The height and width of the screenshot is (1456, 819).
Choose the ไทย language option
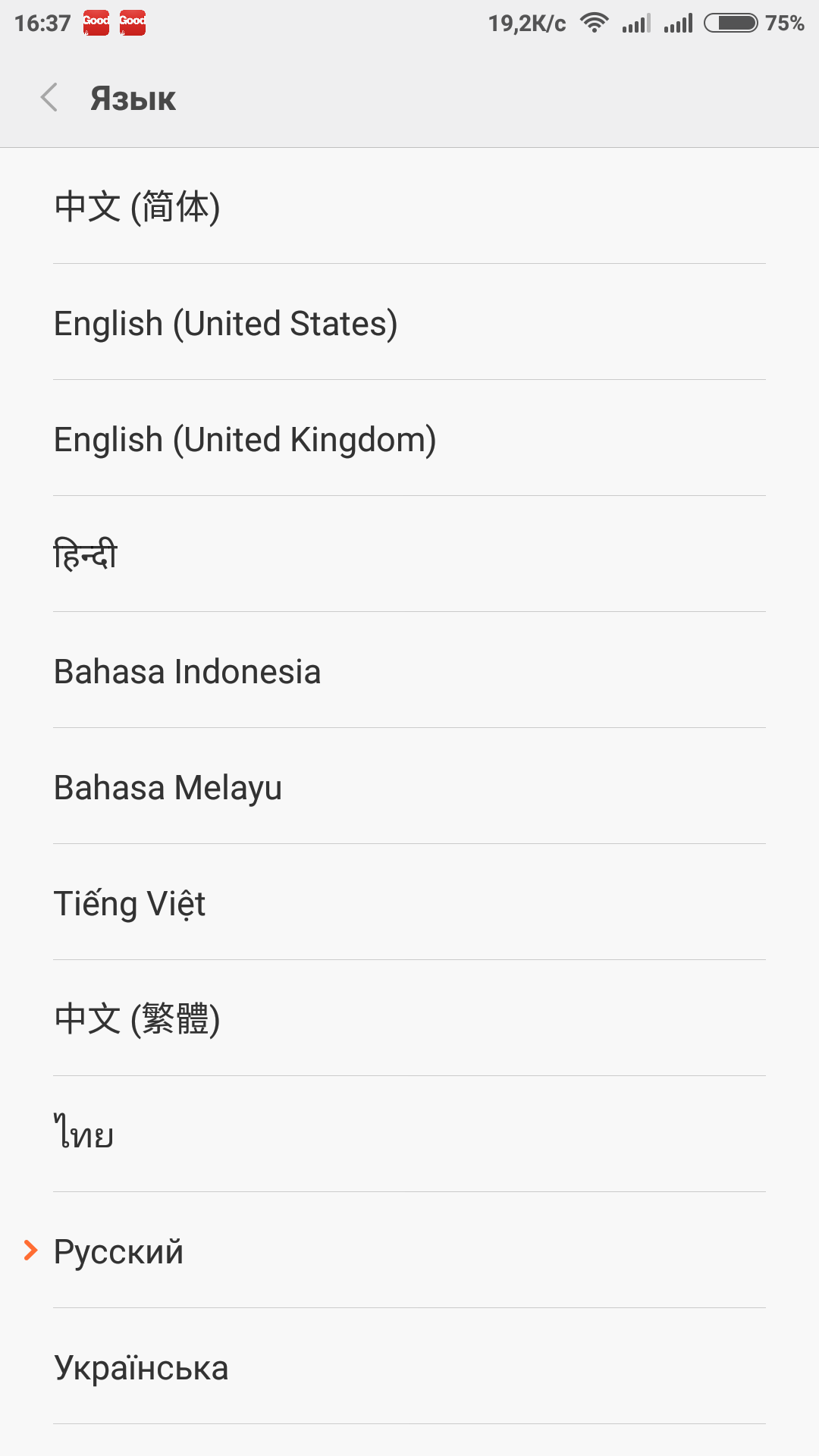tap(409, 1134)
